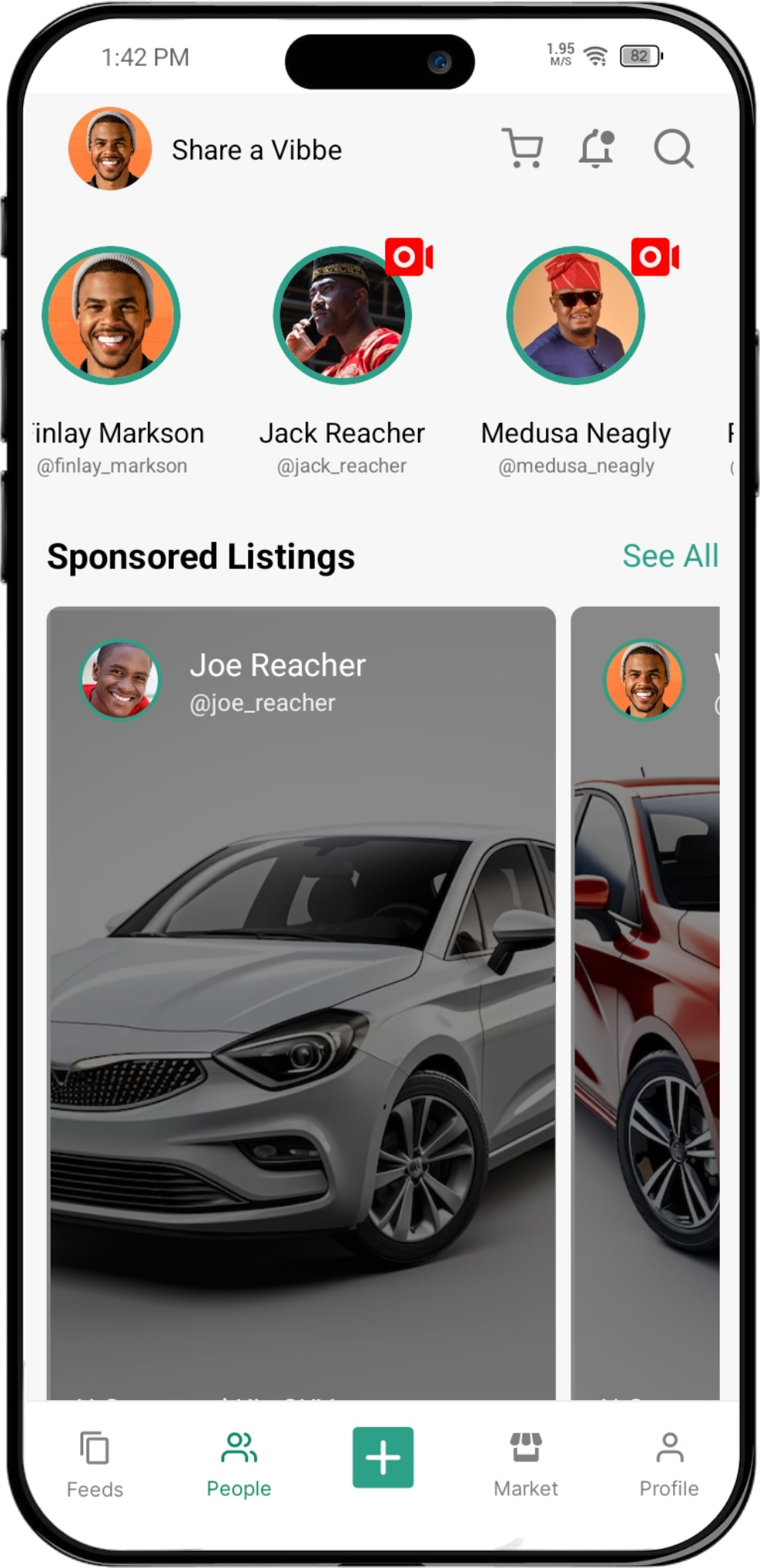Tap the search magnifier icon
Screen dimensions: 760x1568
[674, 148]
